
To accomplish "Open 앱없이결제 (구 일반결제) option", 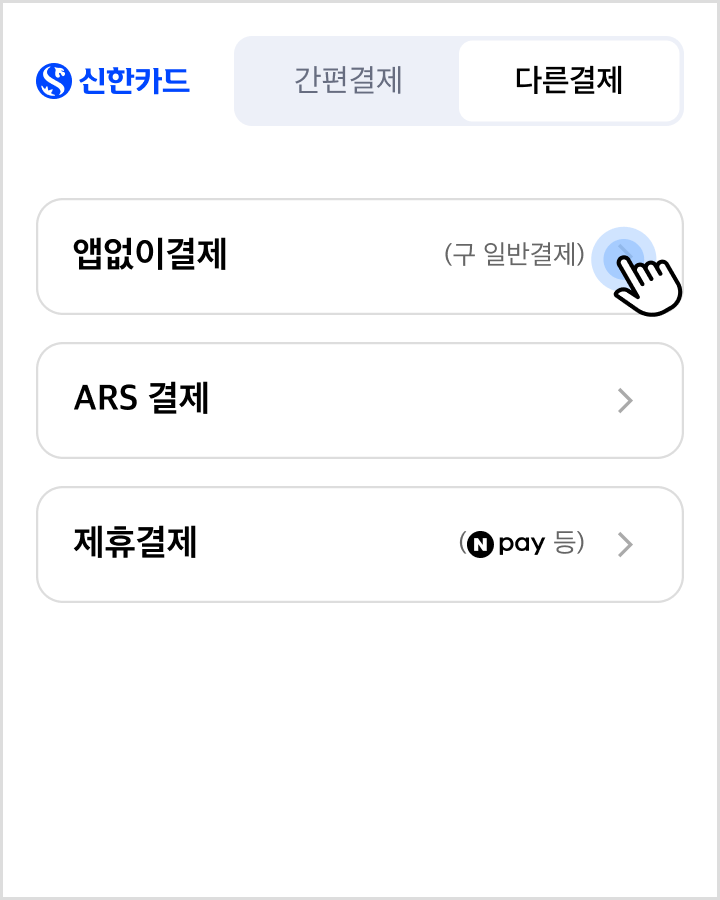I will tap(359, 256).
